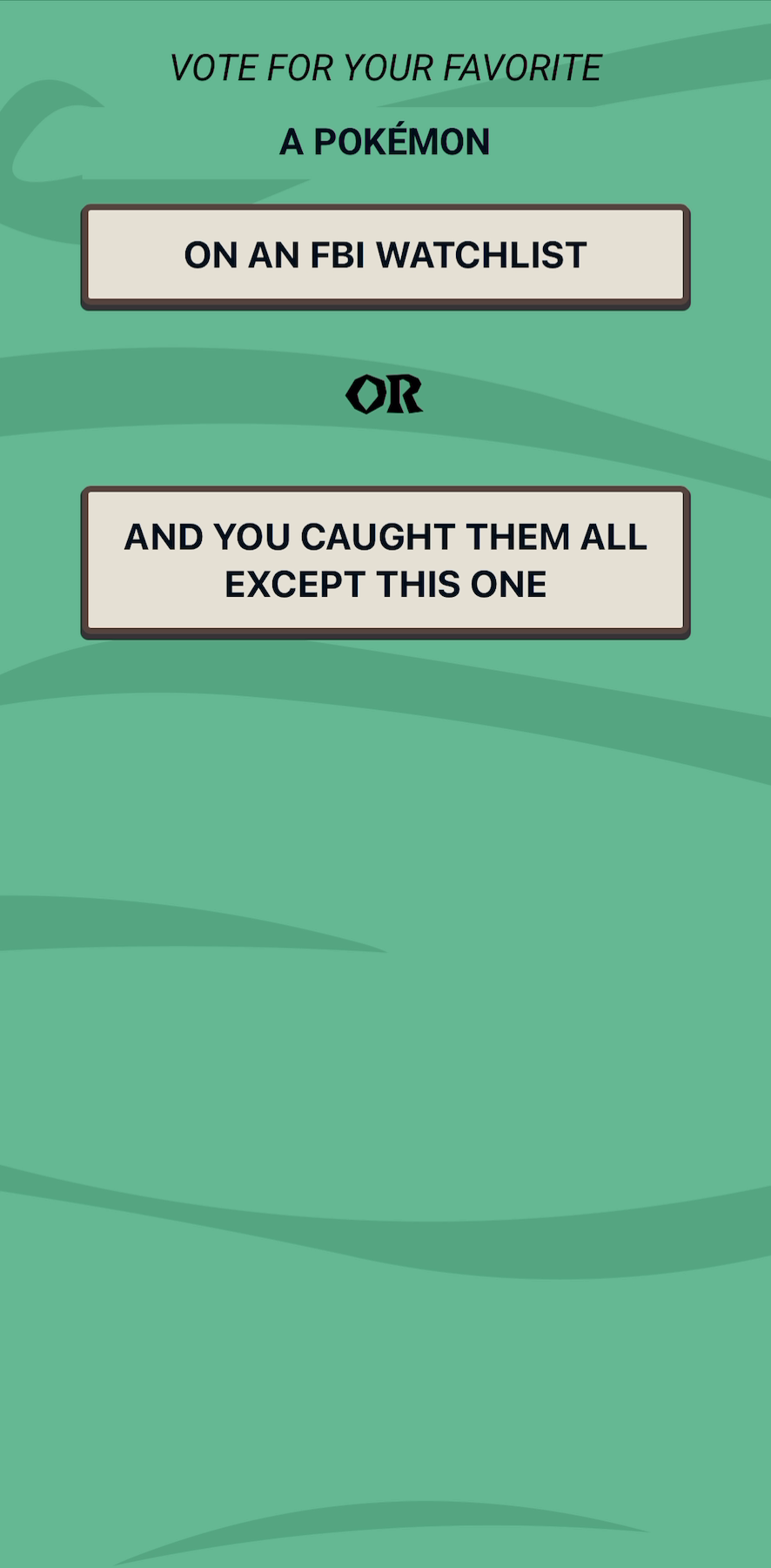Choose 'And you caught them all except this one'
Screen dimensions: 771x1568
point(385,561)
